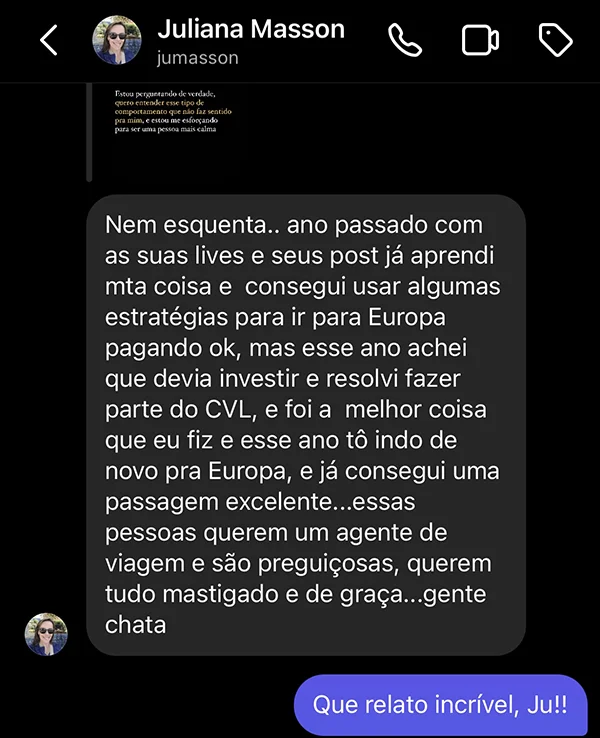
Task: Start a voice call with Juliana
Action: [405, 40]
